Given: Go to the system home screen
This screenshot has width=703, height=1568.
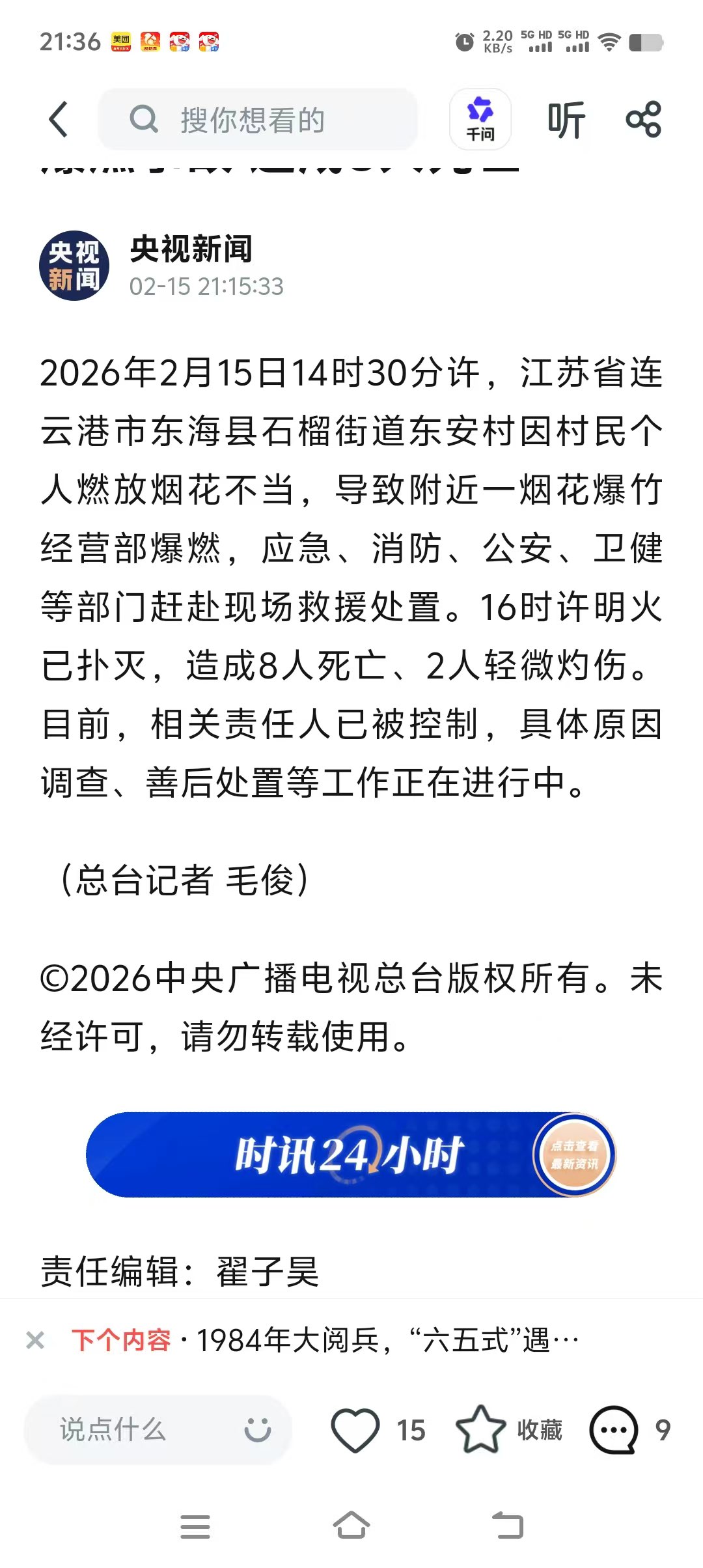Looking at the screenshot, I should tap(351, 1525).
